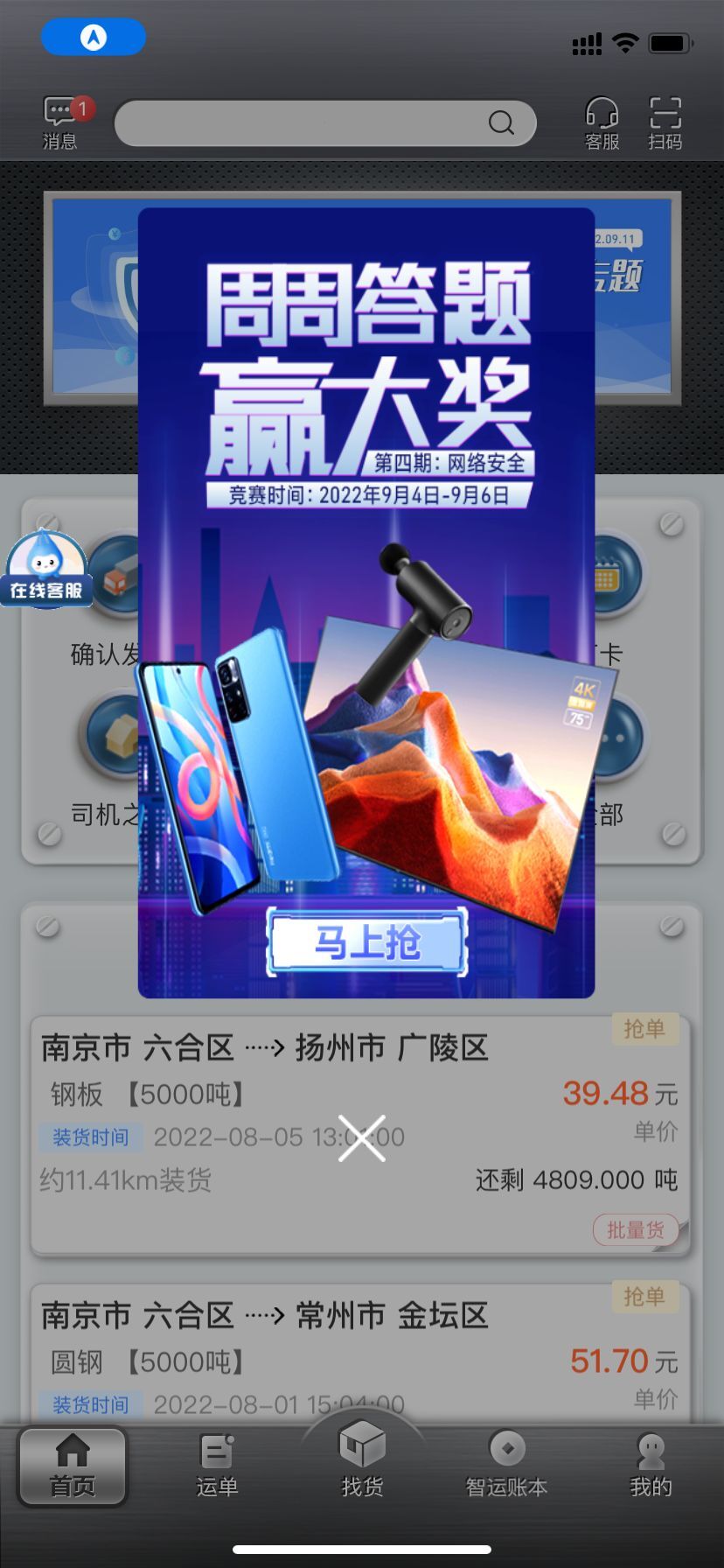Open 客服 customer service
The width and height of the screenshot is (724, 1568).
pos(602,122)
